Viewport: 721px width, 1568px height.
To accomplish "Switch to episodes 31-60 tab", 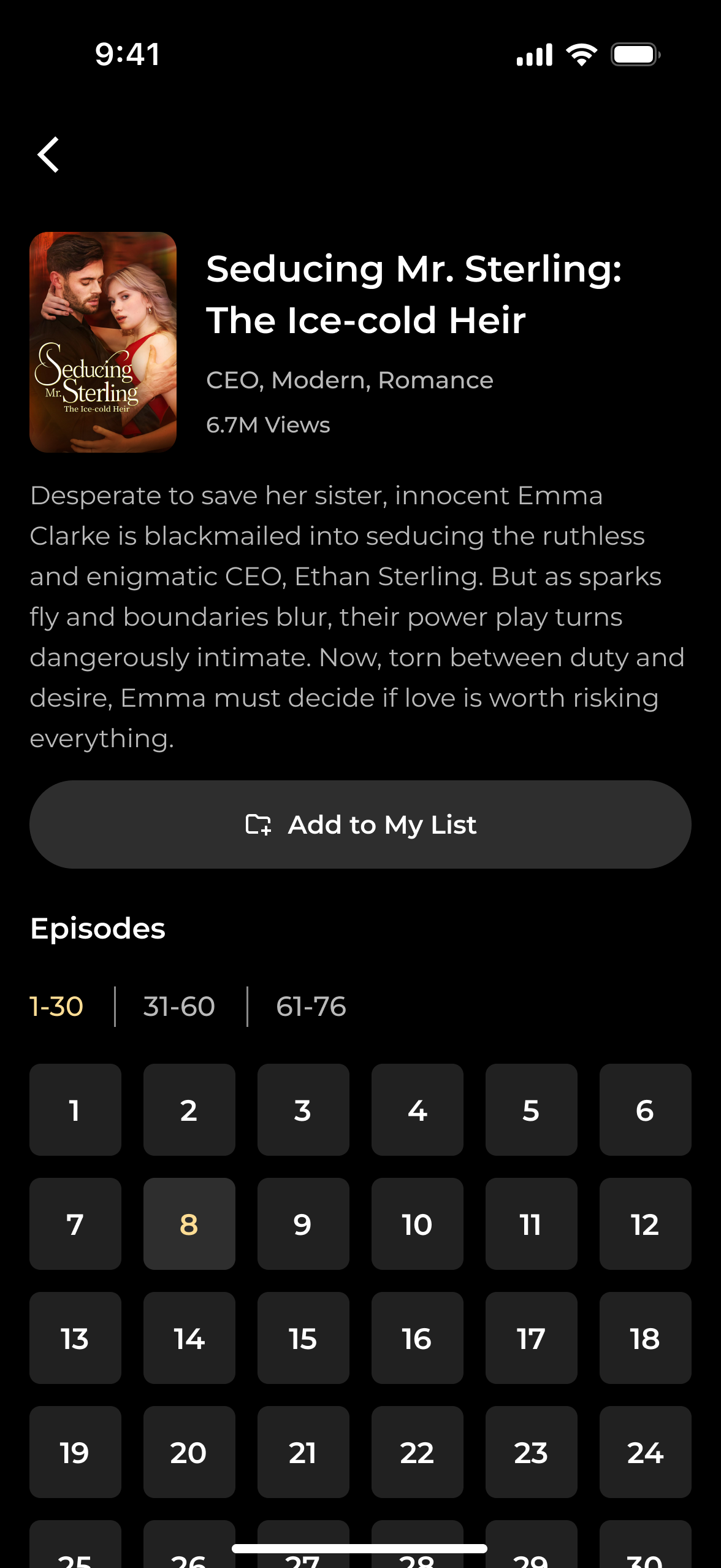I will [179, 1007].
